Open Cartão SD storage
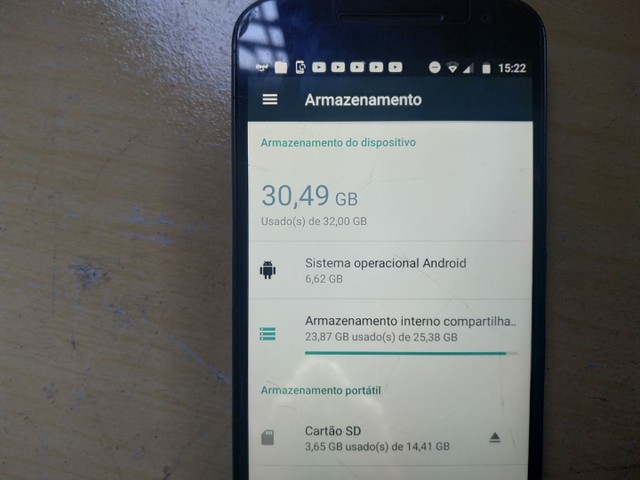Screen dimensions: 640x480 (x=376, y=438)
